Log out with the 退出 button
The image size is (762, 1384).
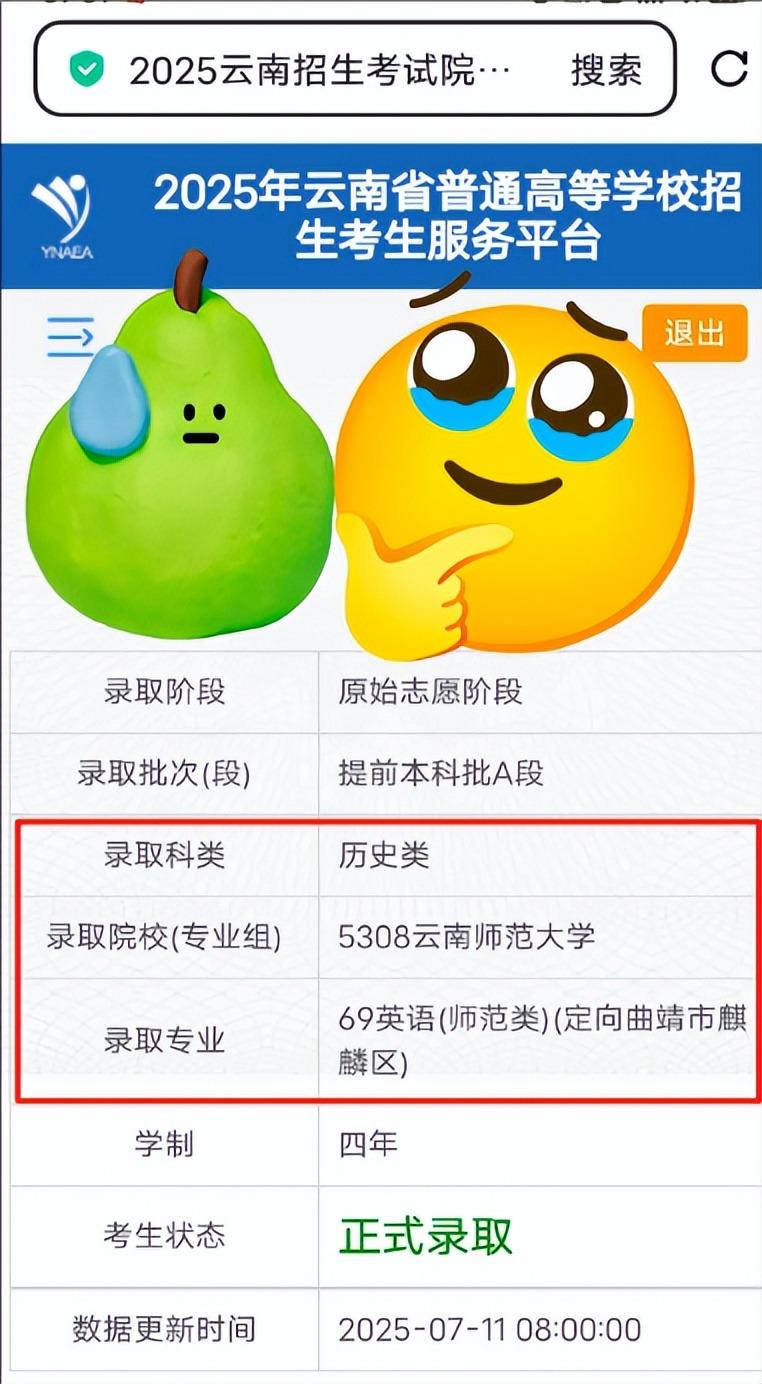(x=694, y=333)
